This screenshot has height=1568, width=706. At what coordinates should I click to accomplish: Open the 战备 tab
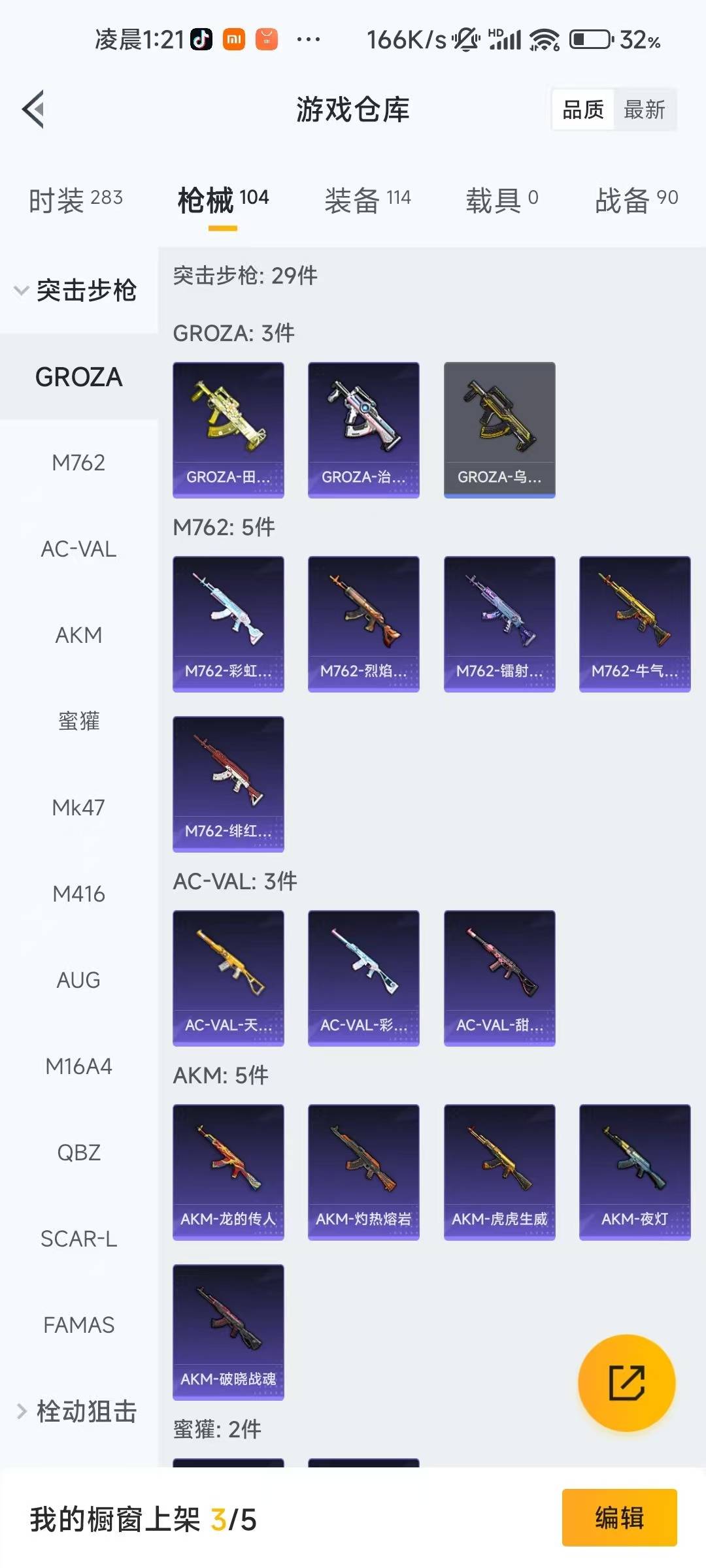point(636,199)
